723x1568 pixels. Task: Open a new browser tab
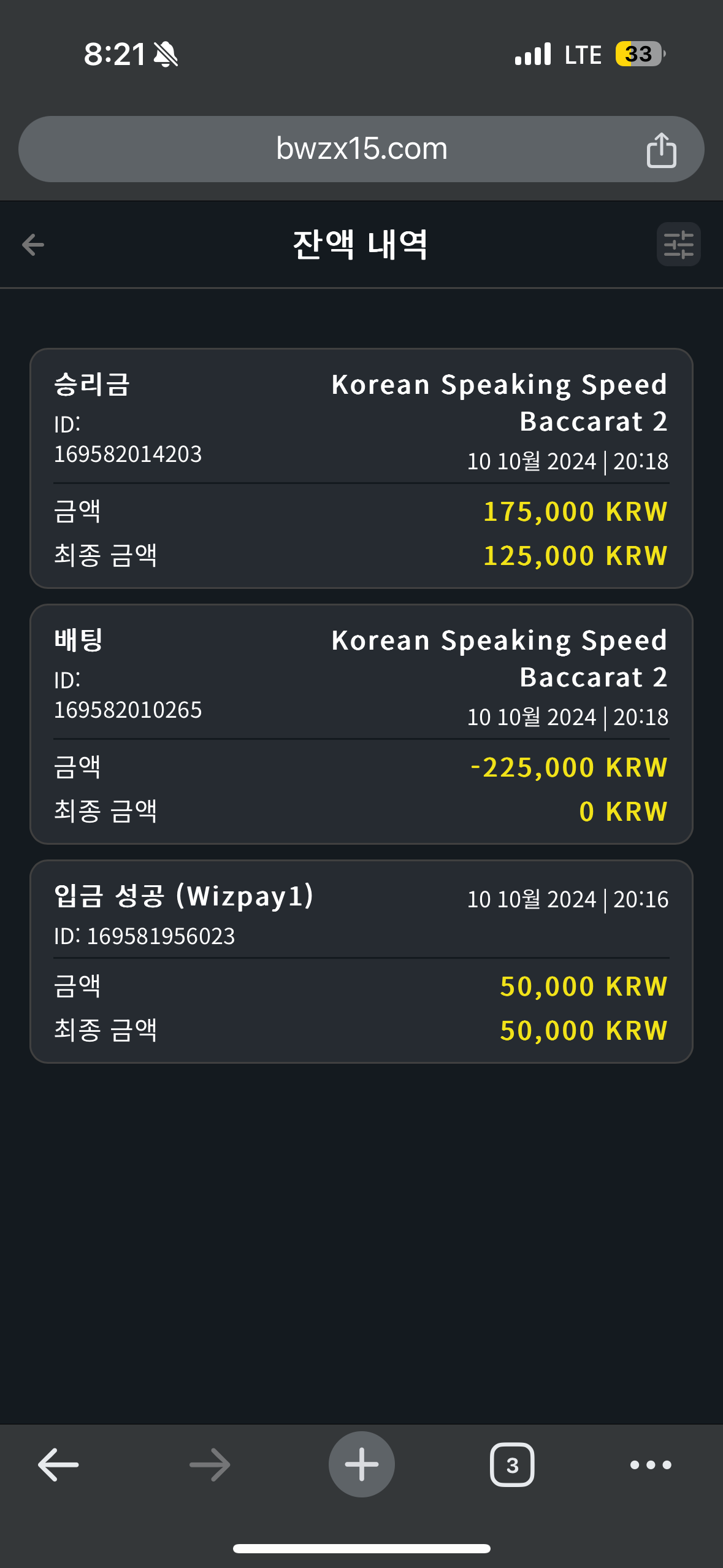[x=362, y=1464]
